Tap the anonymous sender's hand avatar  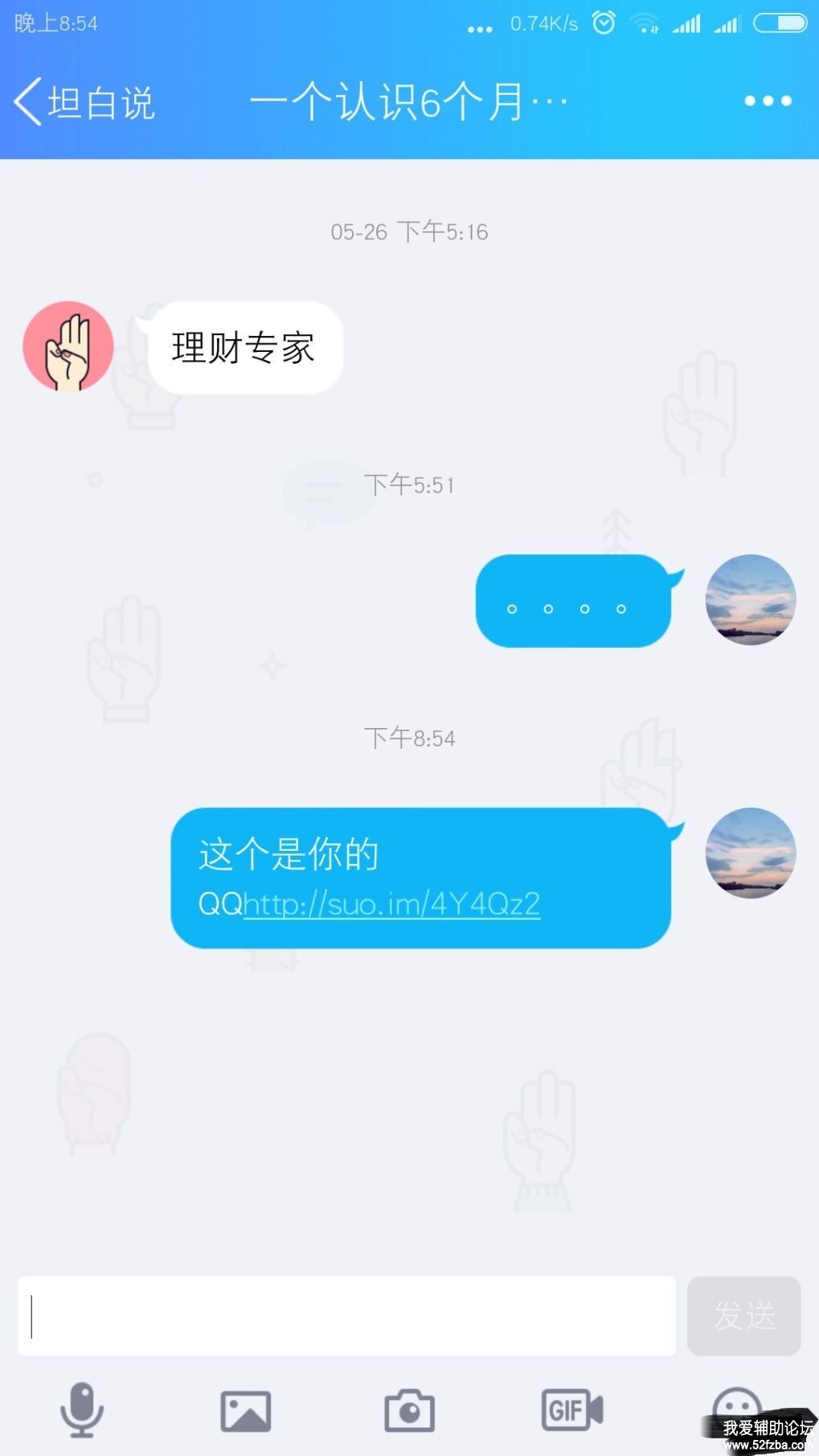click(x=68, y=346)
